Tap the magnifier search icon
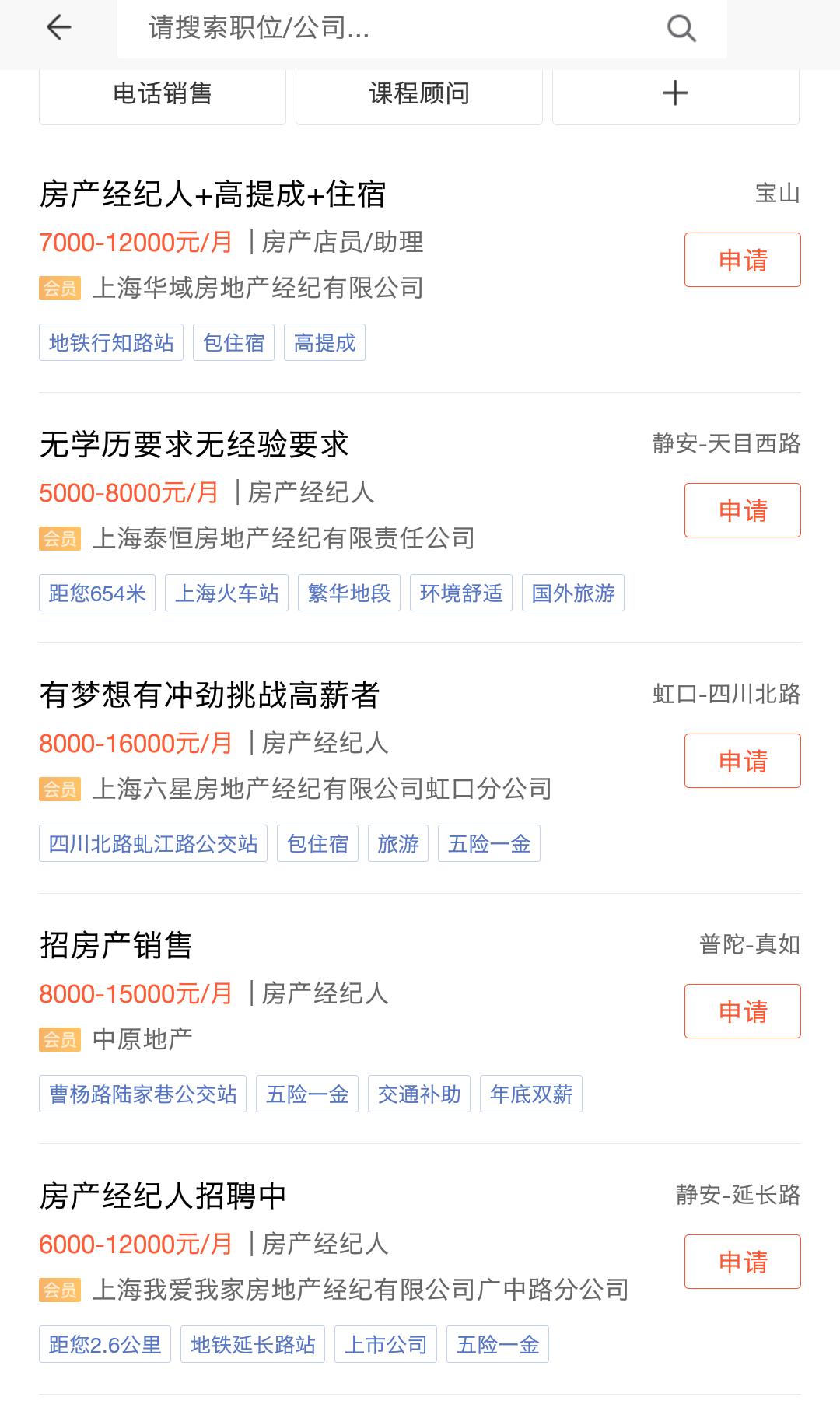Image resolution: width=840 pixels, height=1404 pixels. point(681,30)
